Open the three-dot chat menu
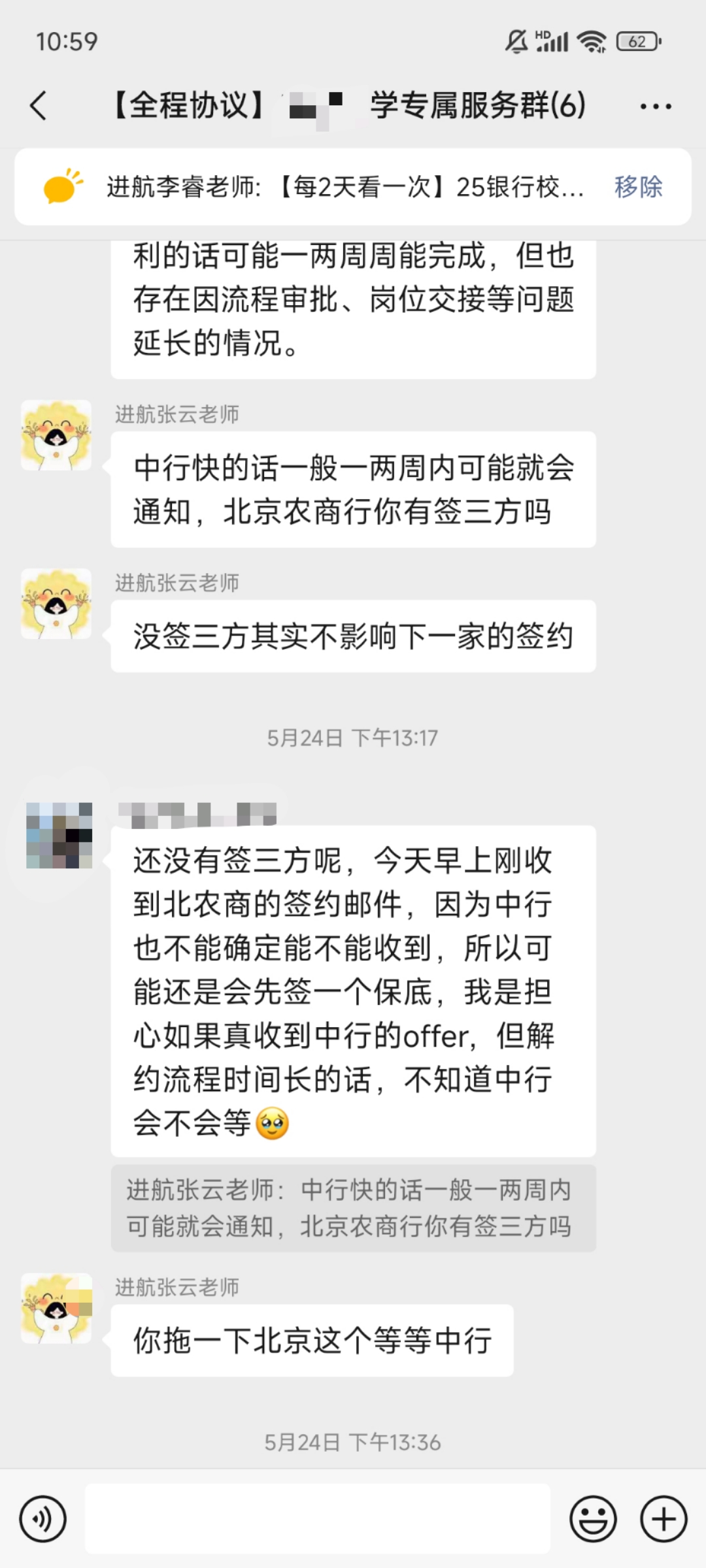Screen dimensions: 706x1568 [655, 106]
